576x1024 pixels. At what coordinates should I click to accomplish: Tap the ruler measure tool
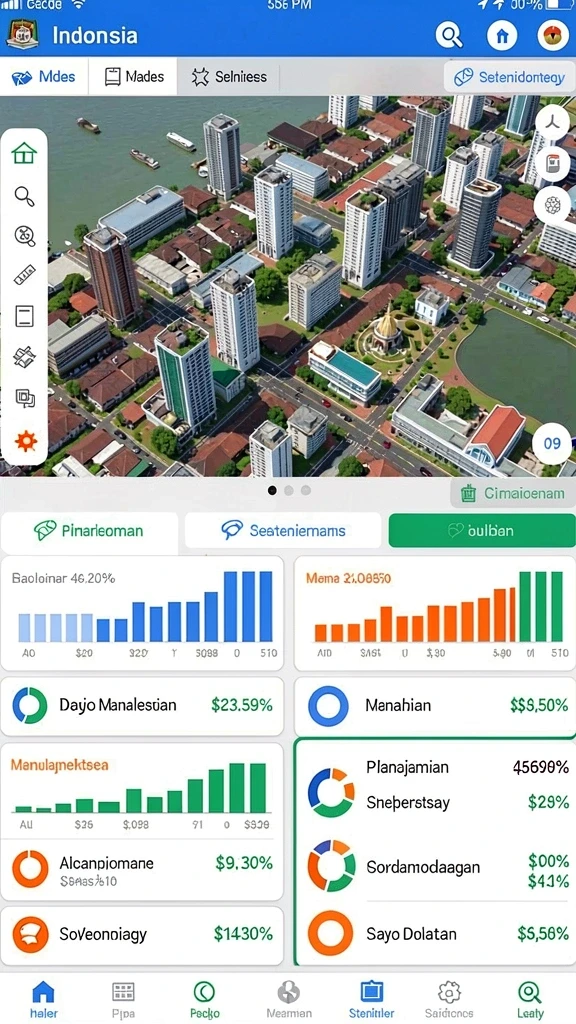pyautogui.click(x=25, y=275)
